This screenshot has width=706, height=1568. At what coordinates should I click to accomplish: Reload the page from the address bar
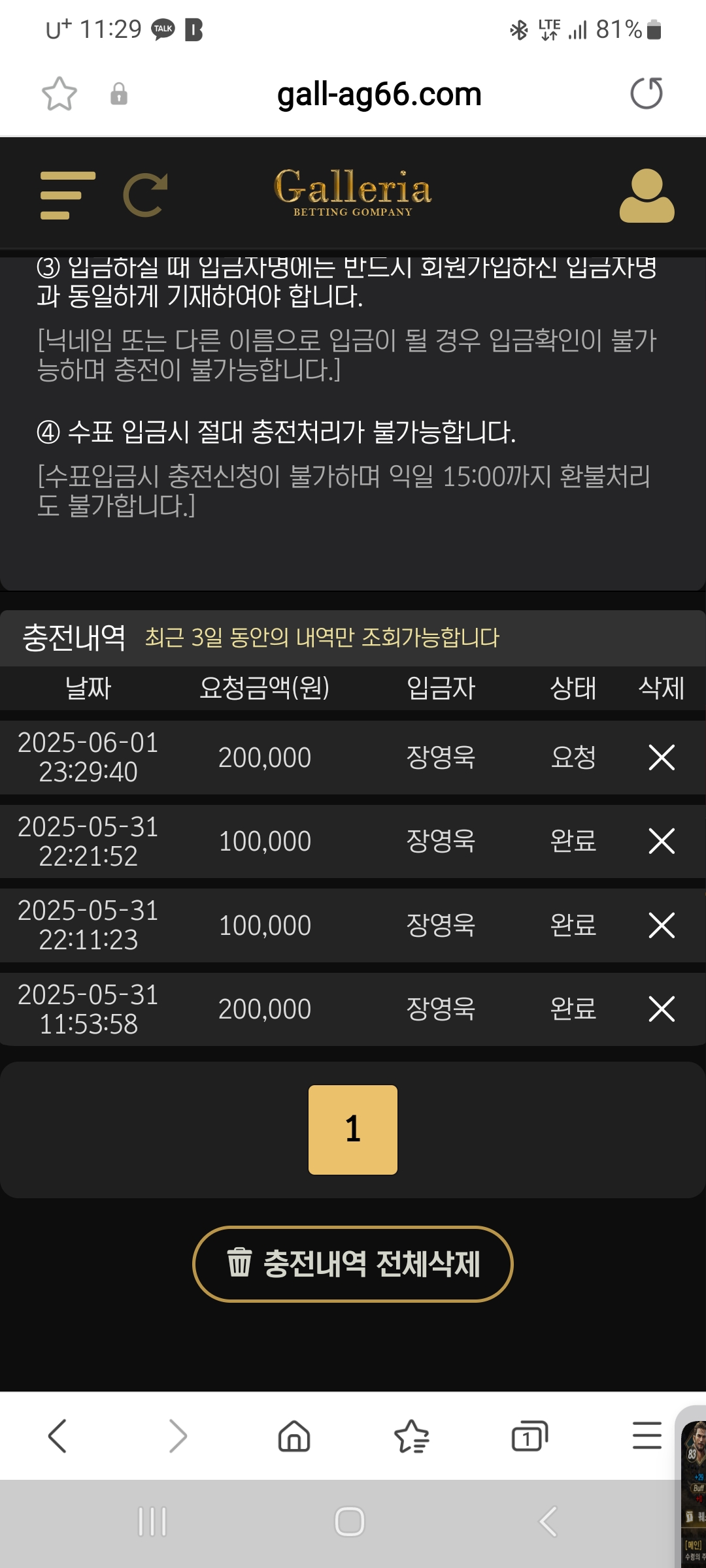click(x=646, y=93)
